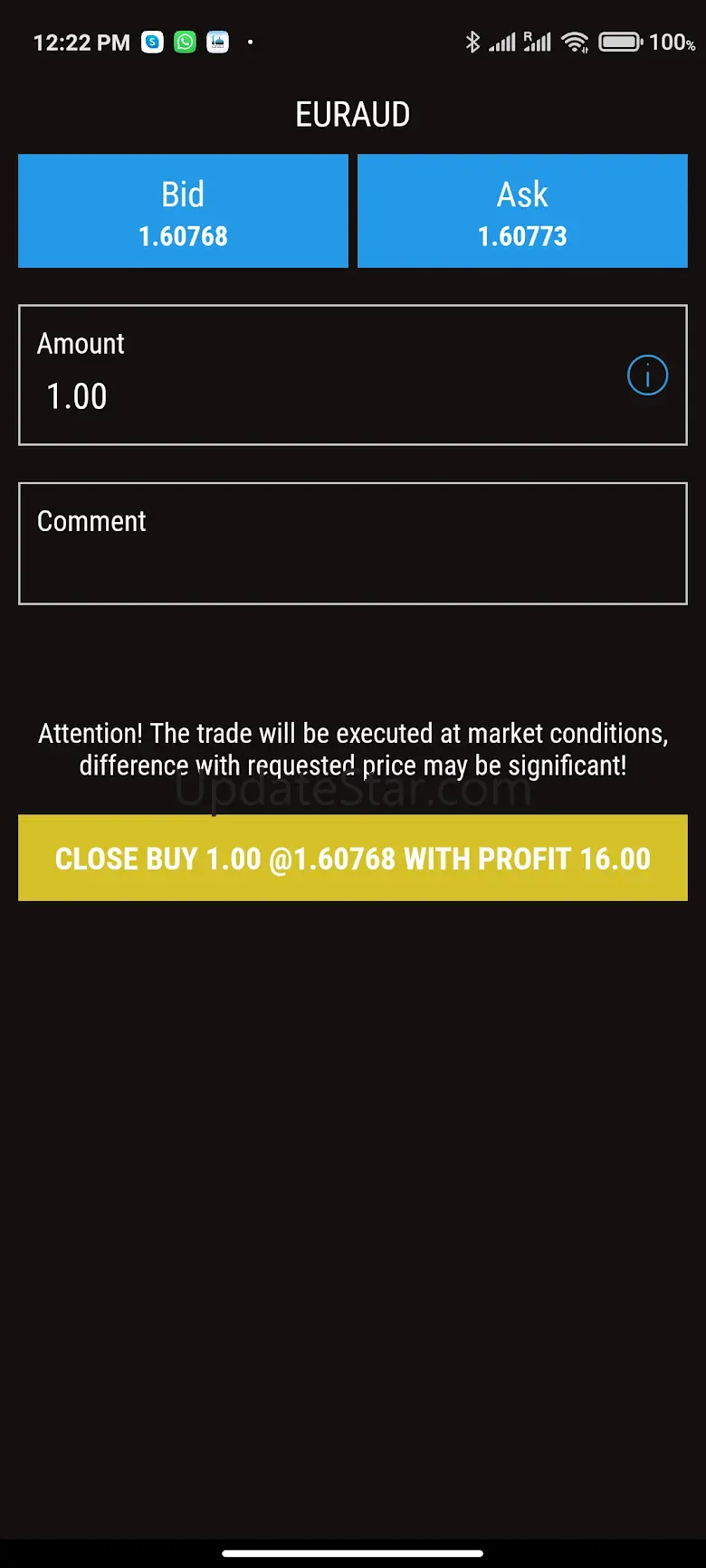Viewport: 706px width, 1568px height.
Task: Open the Amount info icon
Action: 647,375
